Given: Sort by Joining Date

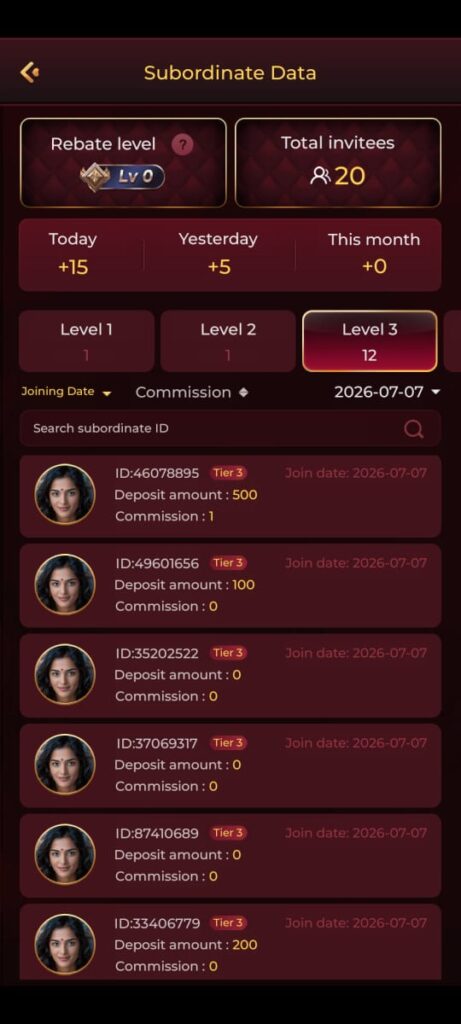Looking at the screenshot, I should (x=66, y=392).
